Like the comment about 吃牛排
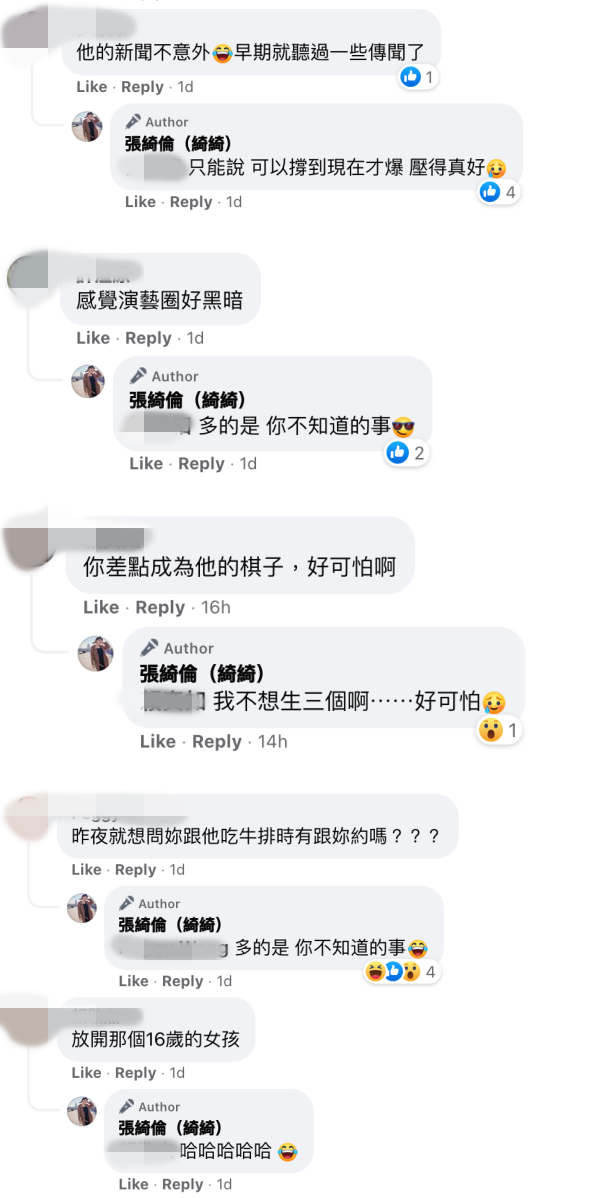This screenshot has height=1198, width=600. click(87, 869)
